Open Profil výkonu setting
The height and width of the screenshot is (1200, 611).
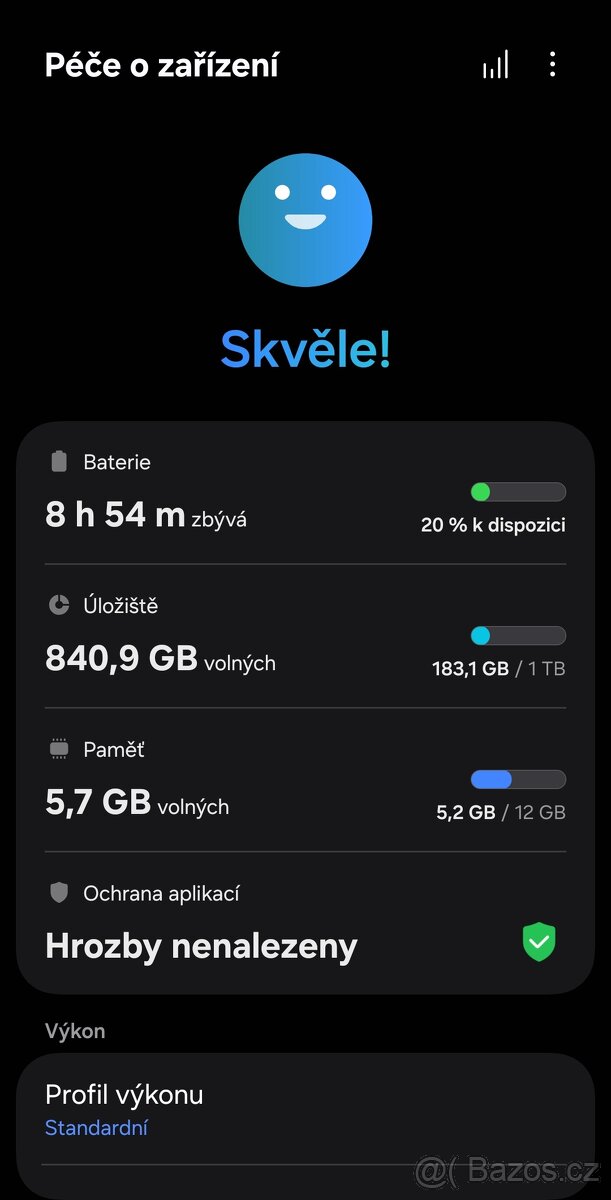pyautogui.click(x=305, y=1110)
